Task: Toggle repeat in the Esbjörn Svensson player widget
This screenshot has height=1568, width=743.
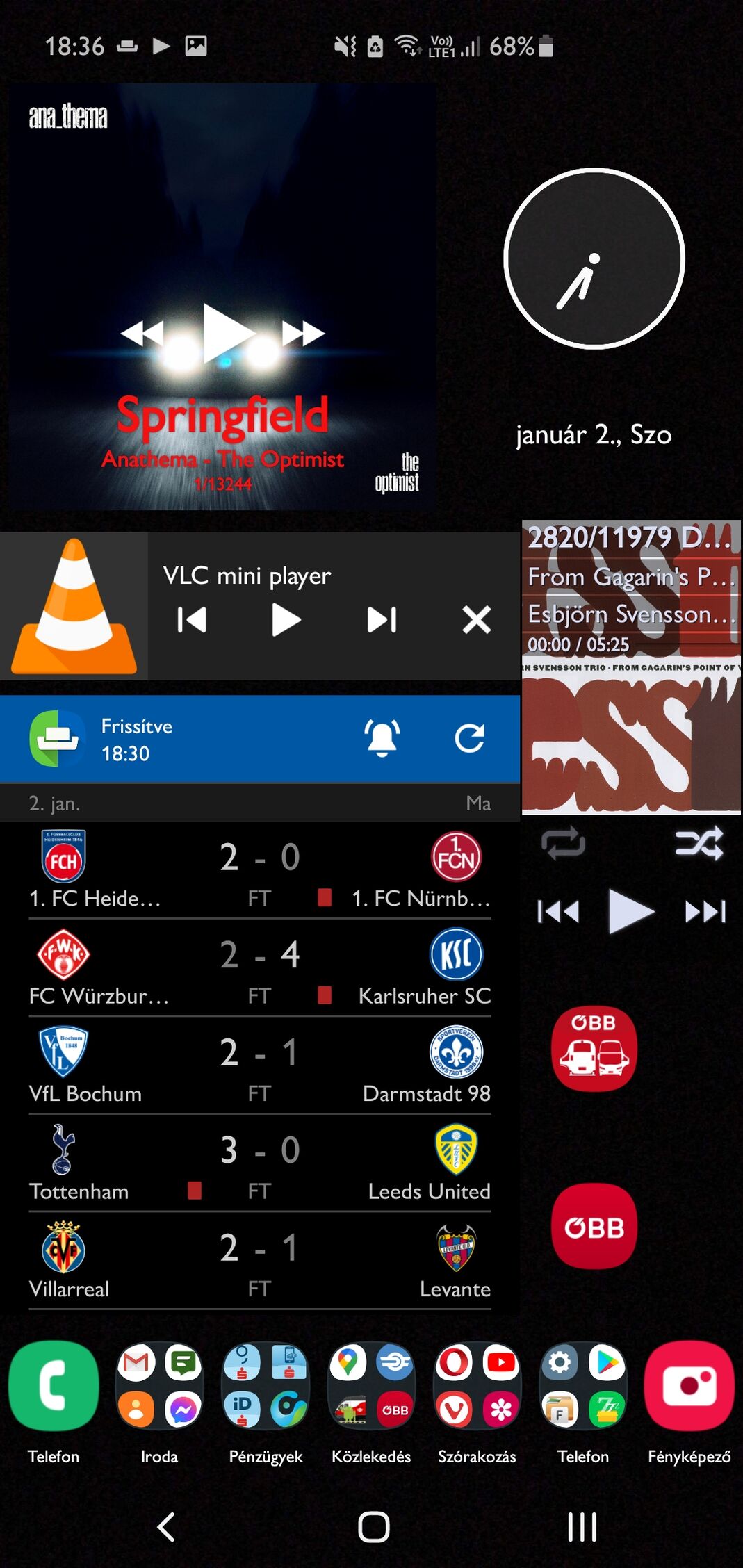Action: point(563,844)
